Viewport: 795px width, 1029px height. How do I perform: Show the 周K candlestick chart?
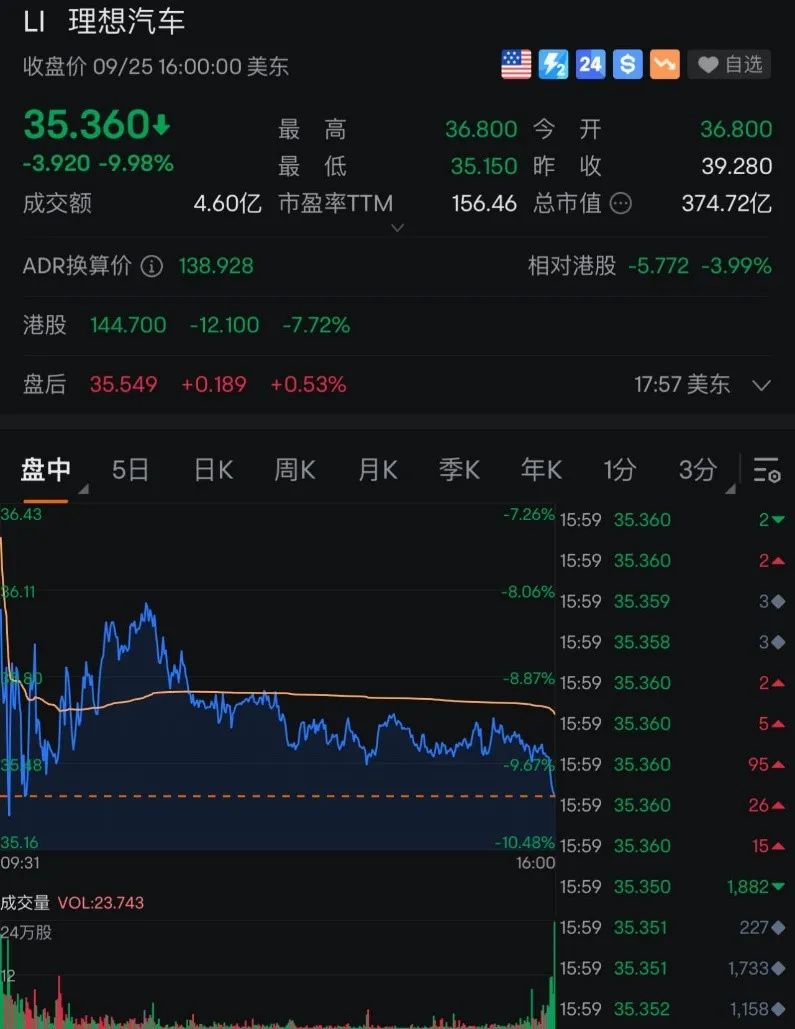(295, 470)
